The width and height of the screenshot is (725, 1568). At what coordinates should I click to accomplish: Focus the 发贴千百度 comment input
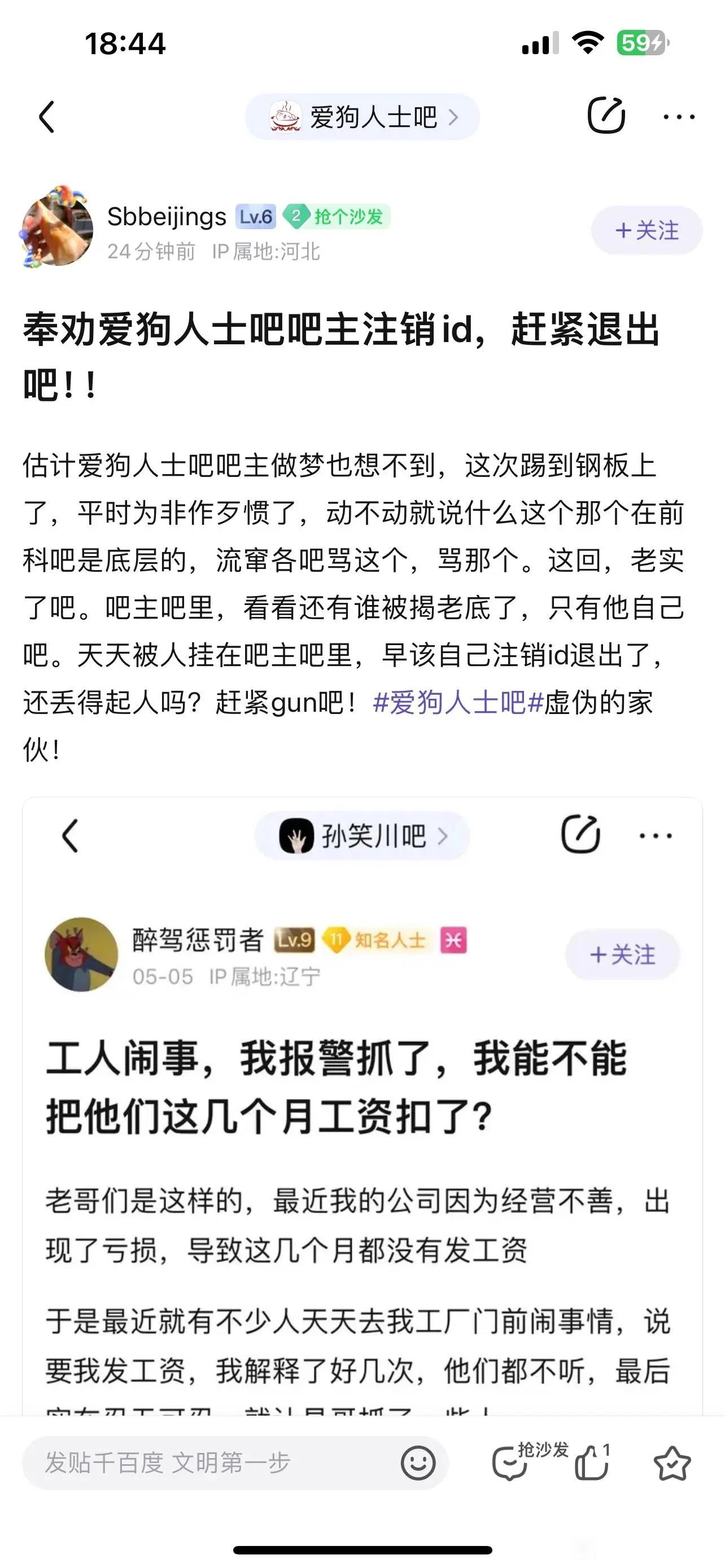click(207, 1462)
